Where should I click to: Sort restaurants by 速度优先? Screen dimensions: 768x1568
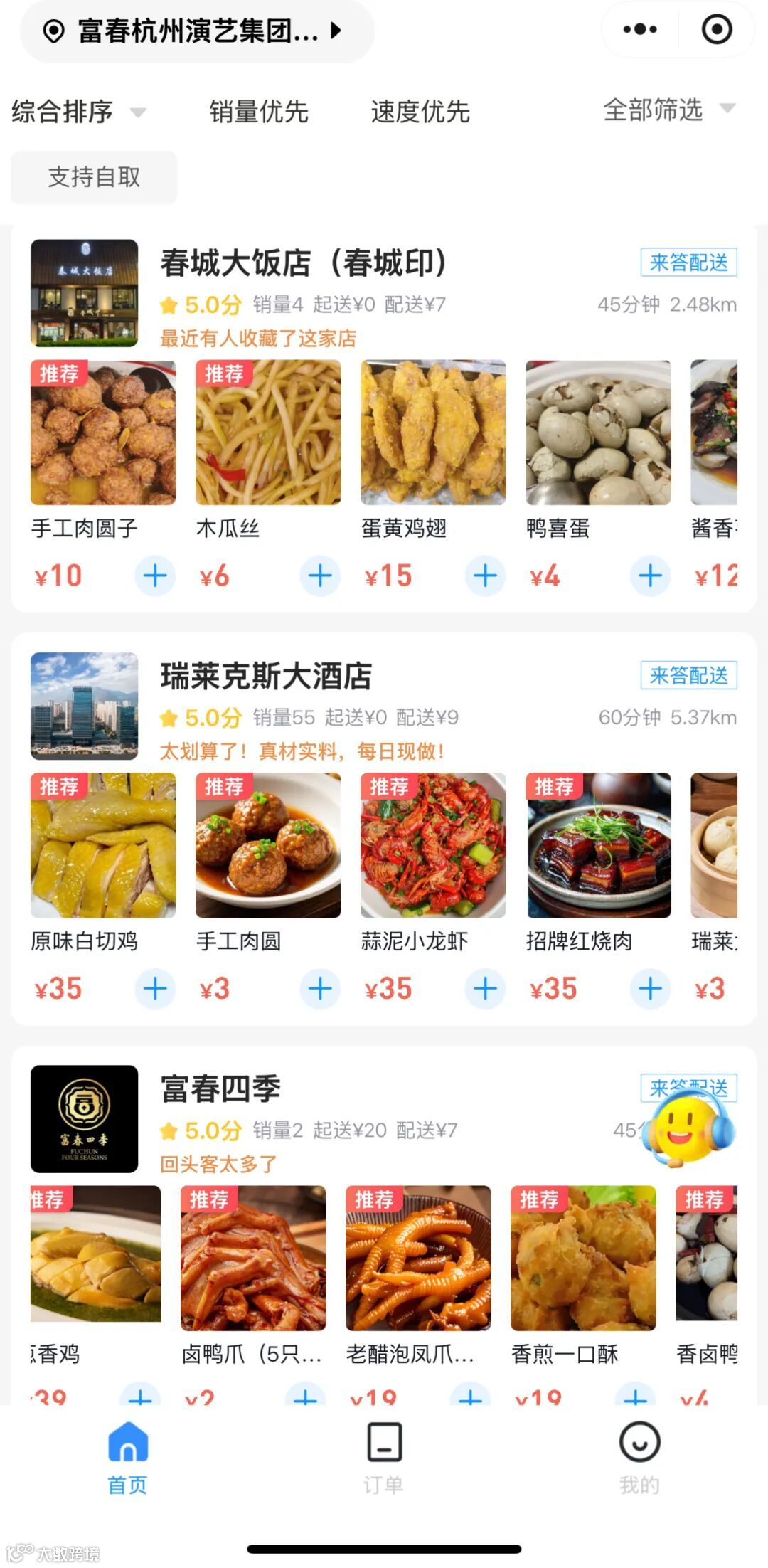(x=420, y=112)
